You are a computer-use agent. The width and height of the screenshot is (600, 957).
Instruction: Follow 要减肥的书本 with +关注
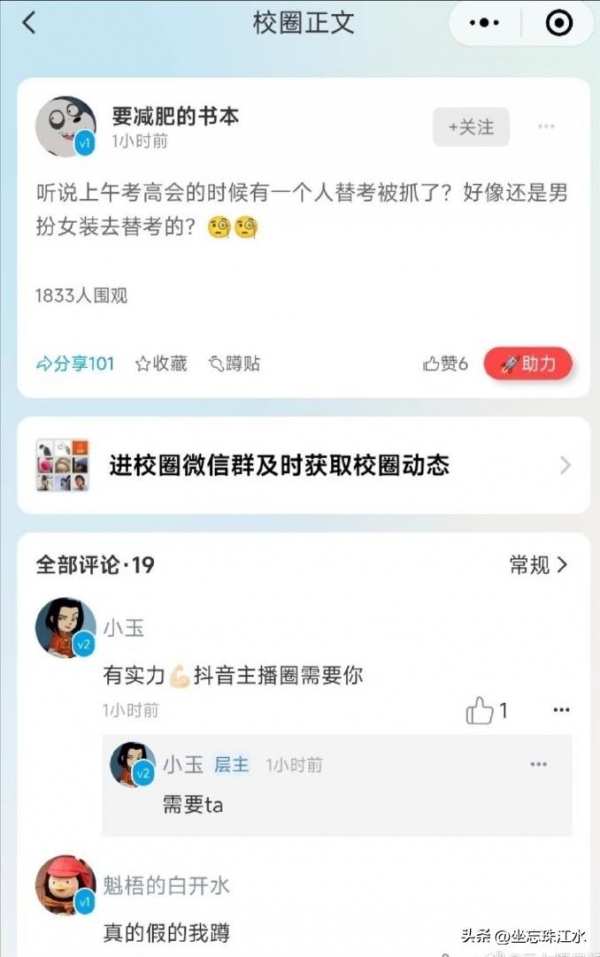pyautogui.click(x=471, y=127)
